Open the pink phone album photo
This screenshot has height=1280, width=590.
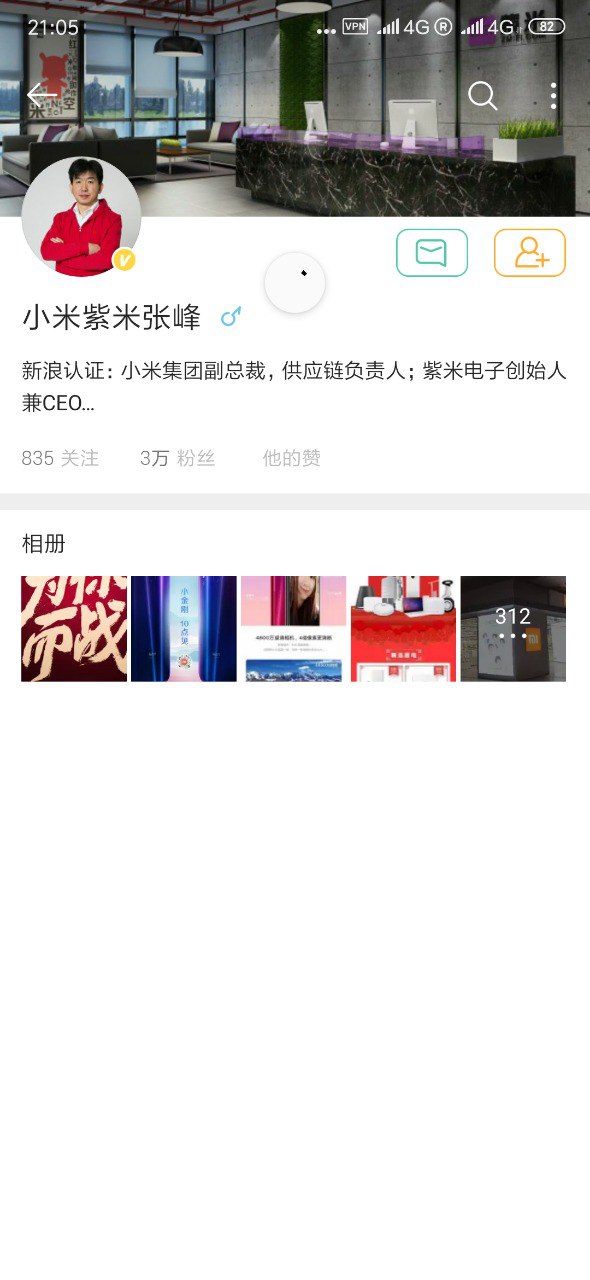[294, 629]
